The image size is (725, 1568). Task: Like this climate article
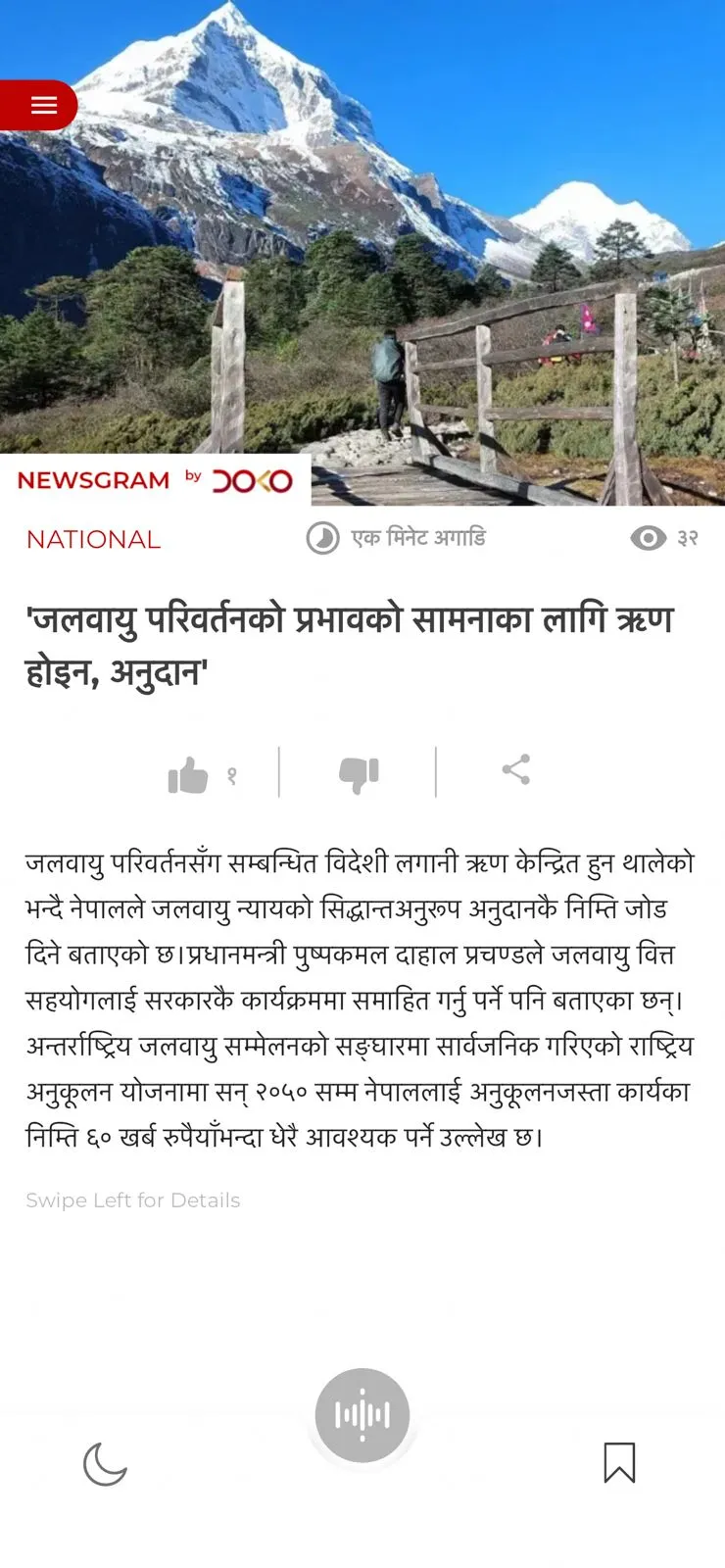(x=188, y=775)
